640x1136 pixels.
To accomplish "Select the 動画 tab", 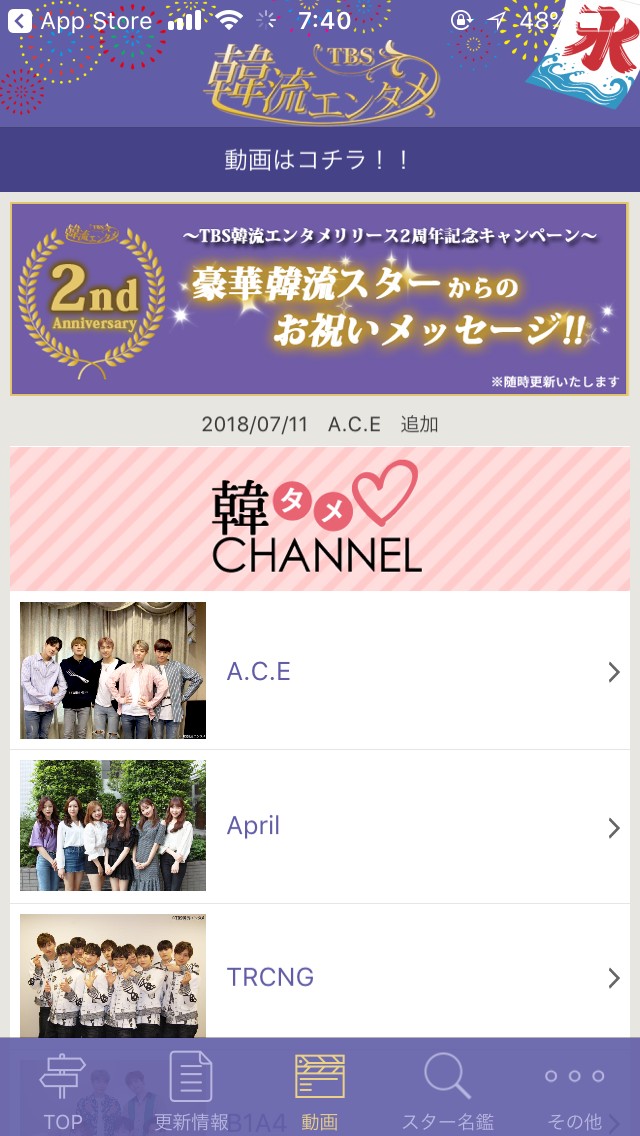I will 319,1090.
